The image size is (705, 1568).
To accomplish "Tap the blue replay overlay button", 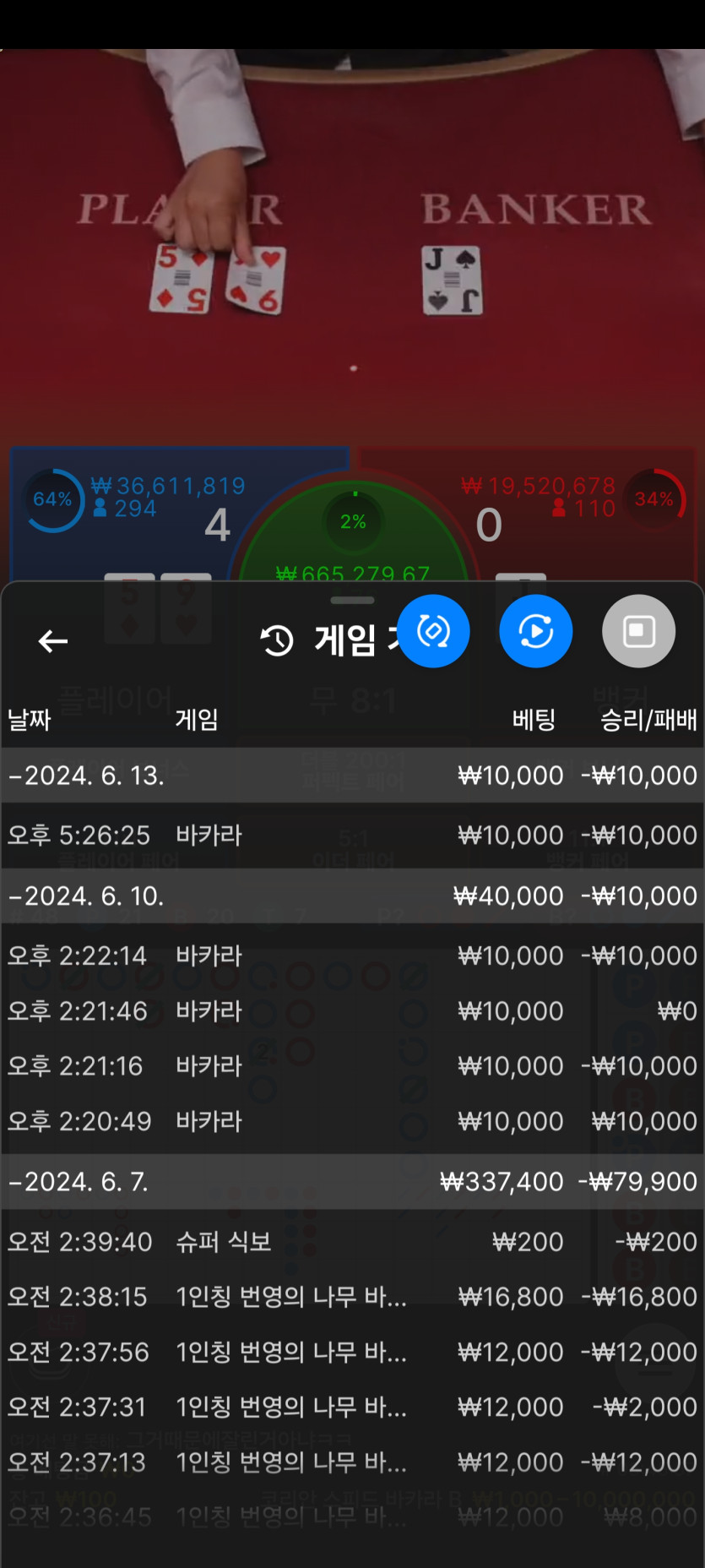I will [x=536, y=631].
